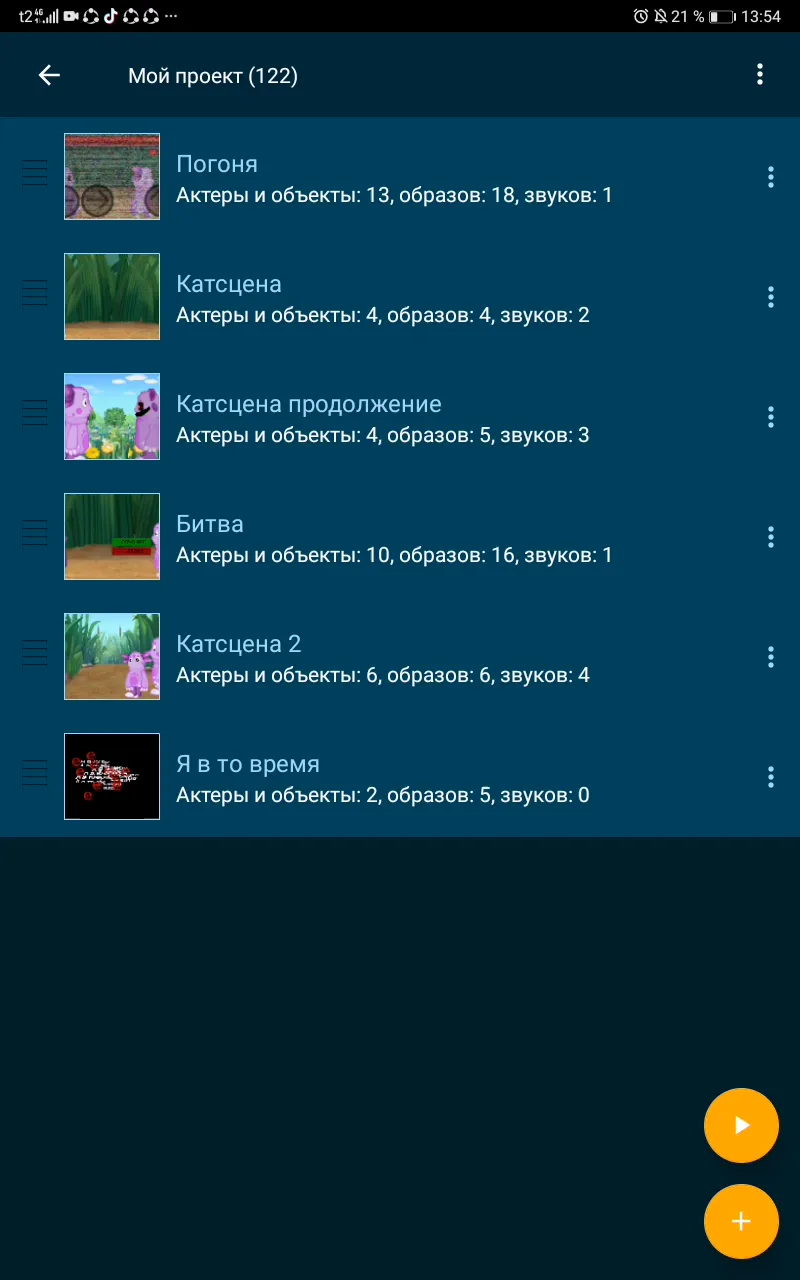Open options menu for Погоня
The image size is (800, 1280).
pos(770,177)
